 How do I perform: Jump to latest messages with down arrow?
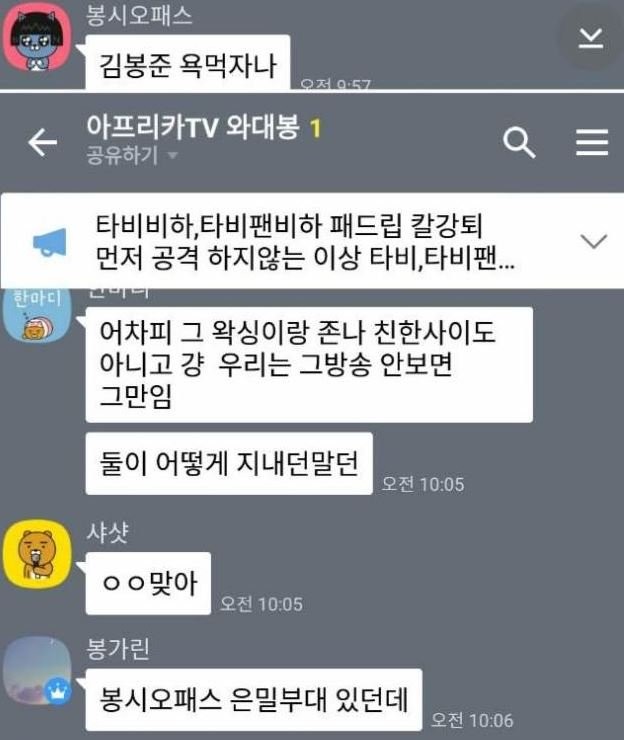pyautogui.click(x=591, y=37)
